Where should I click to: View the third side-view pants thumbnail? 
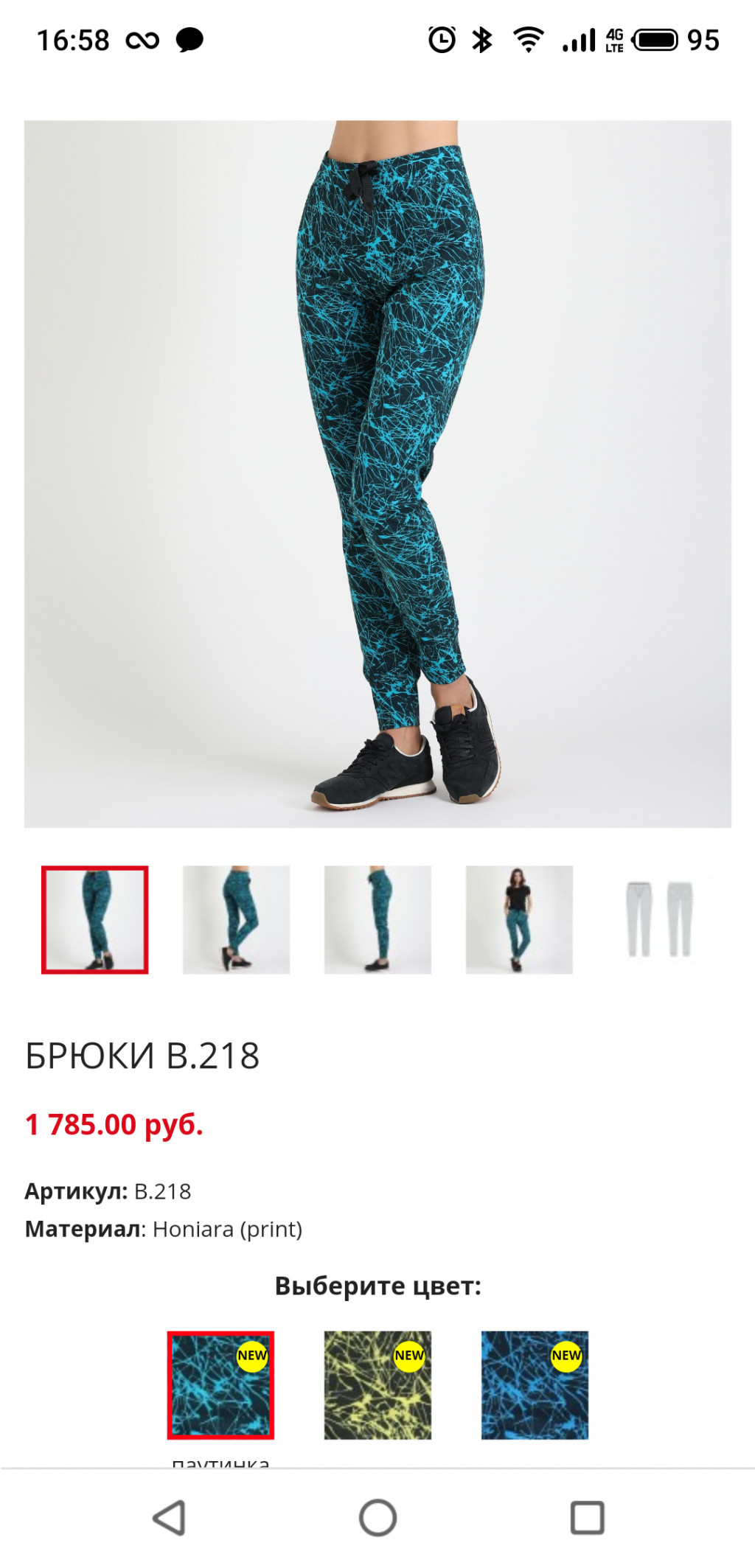[x=377, y=919]
